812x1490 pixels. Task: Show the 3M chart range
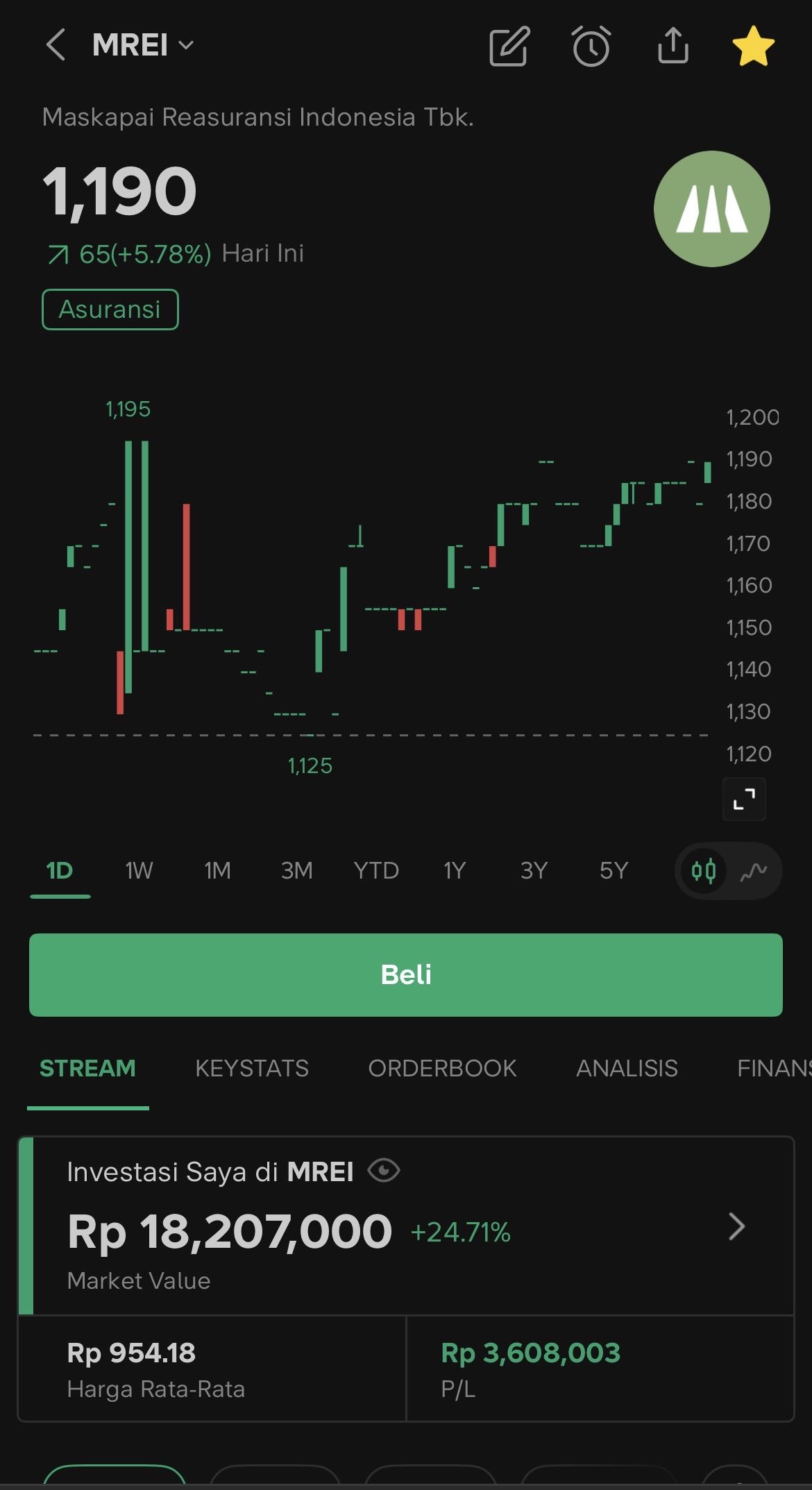tap(296, 870)
